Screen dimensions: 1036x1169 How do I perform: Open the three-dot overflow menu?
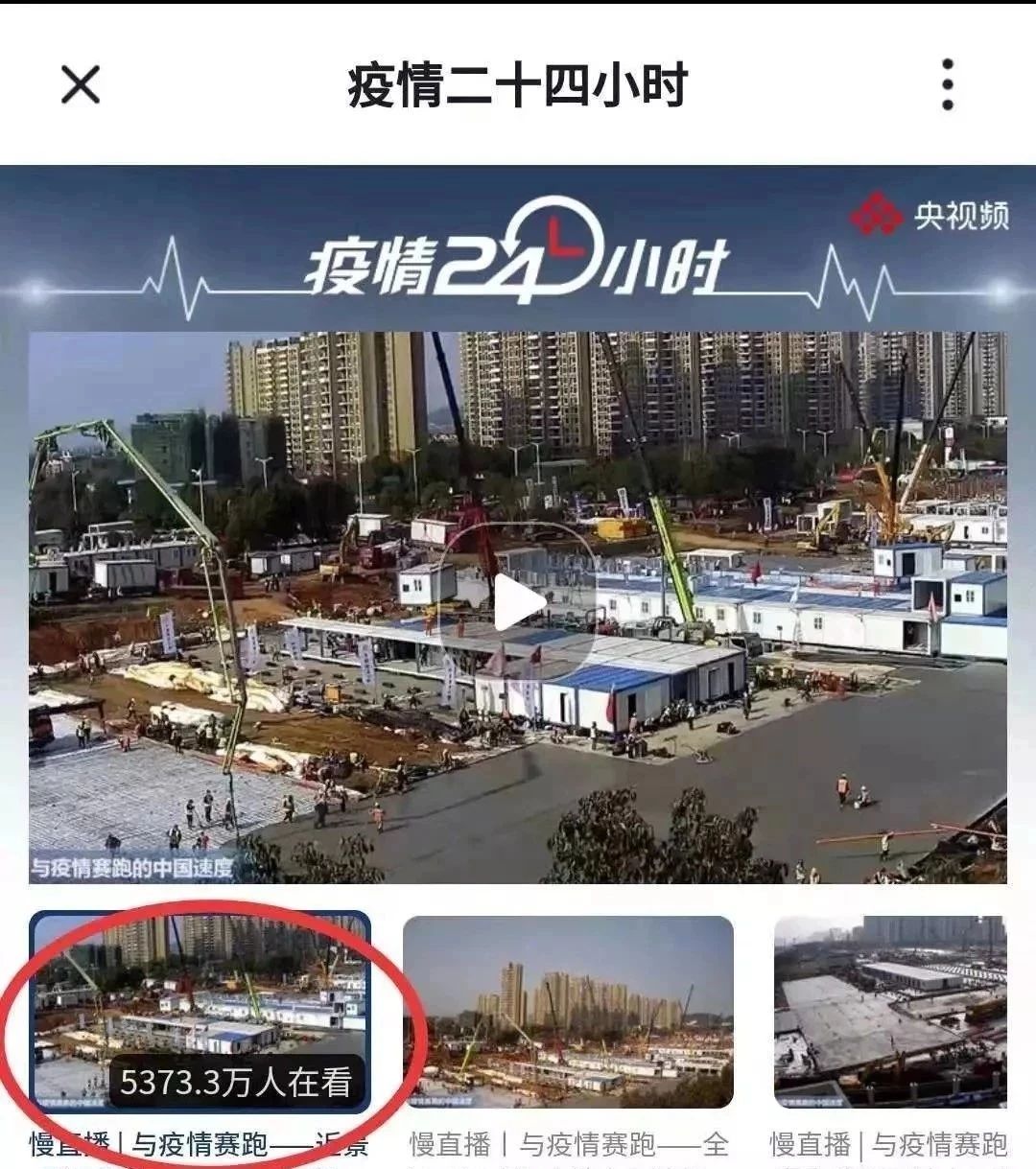(947, 84)
